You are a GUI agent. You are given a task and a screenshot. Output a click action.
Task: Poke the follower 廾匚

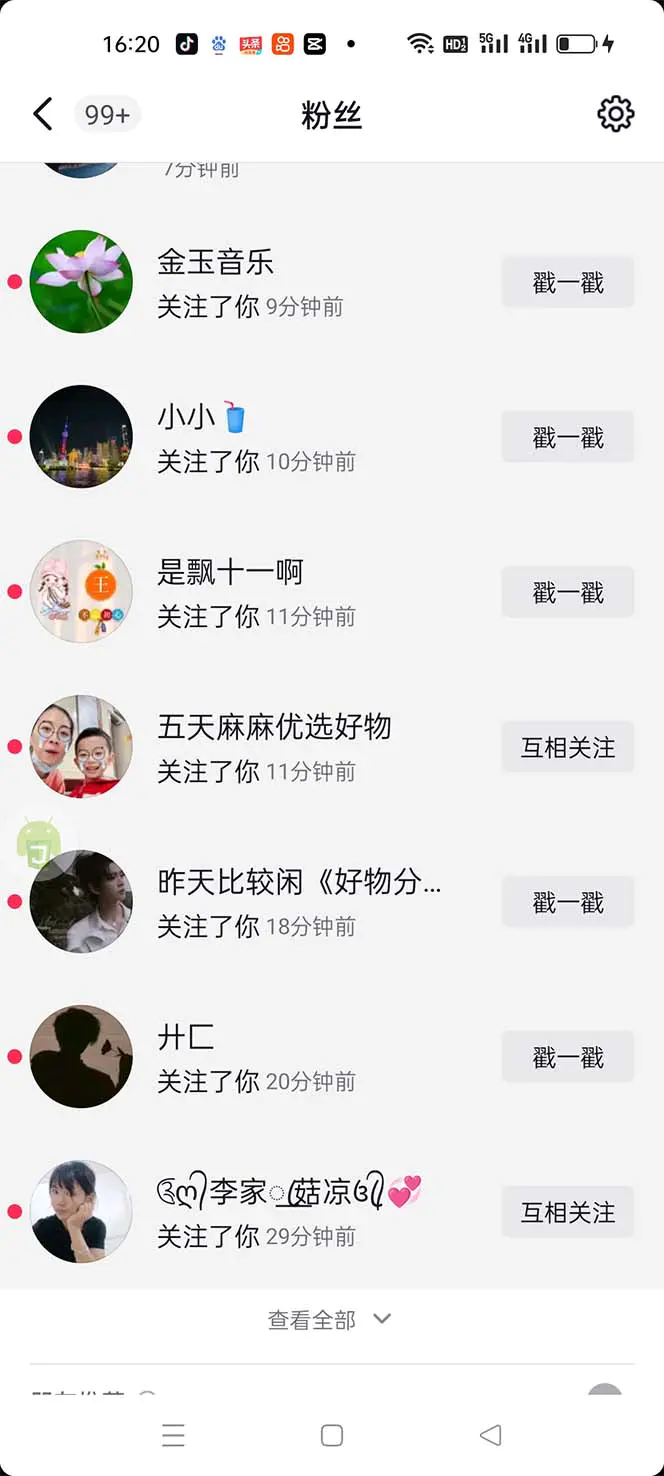click(567, 1058)
